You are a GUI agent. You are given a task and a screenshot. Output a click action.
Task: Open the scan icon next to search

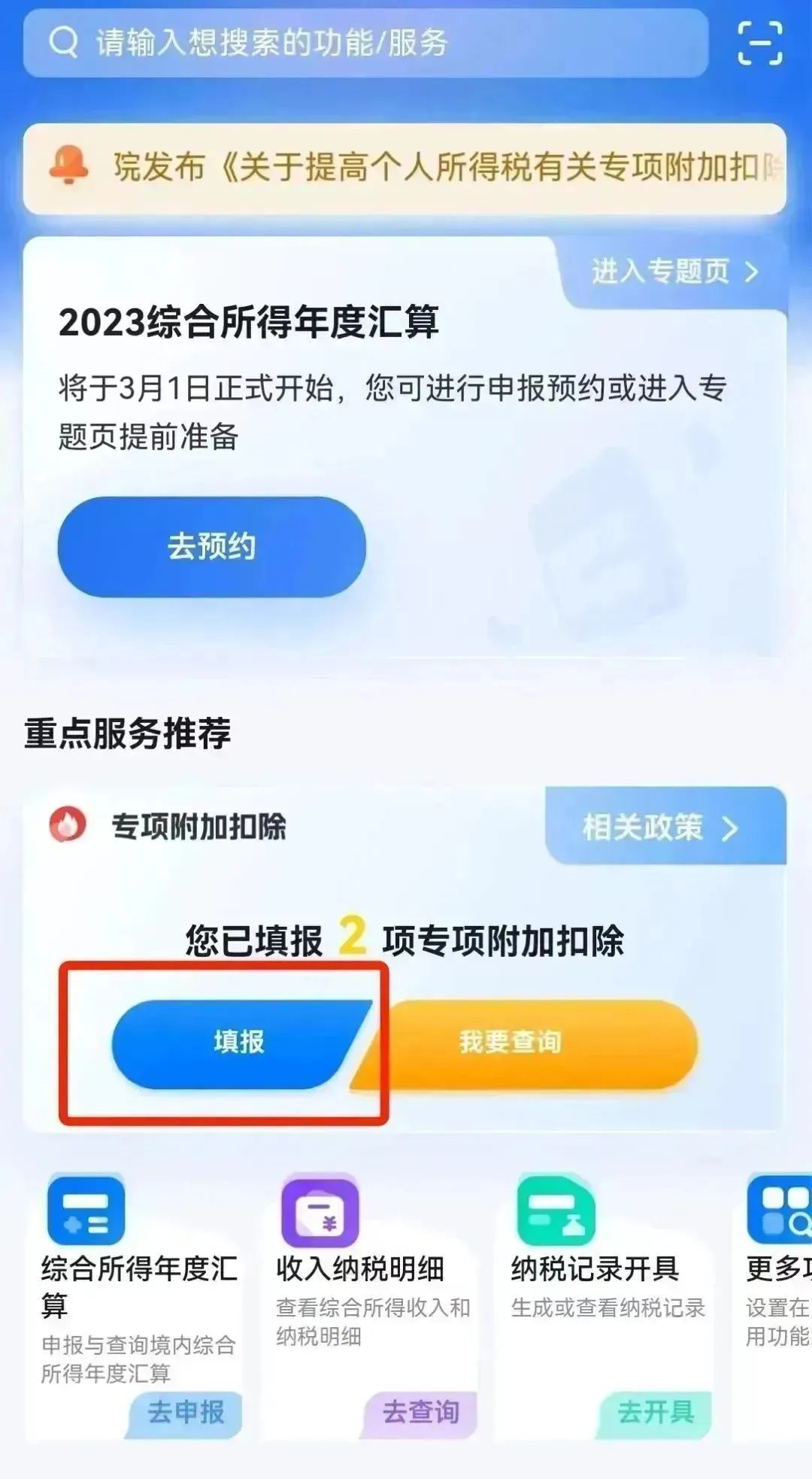(x=760, y=43)
